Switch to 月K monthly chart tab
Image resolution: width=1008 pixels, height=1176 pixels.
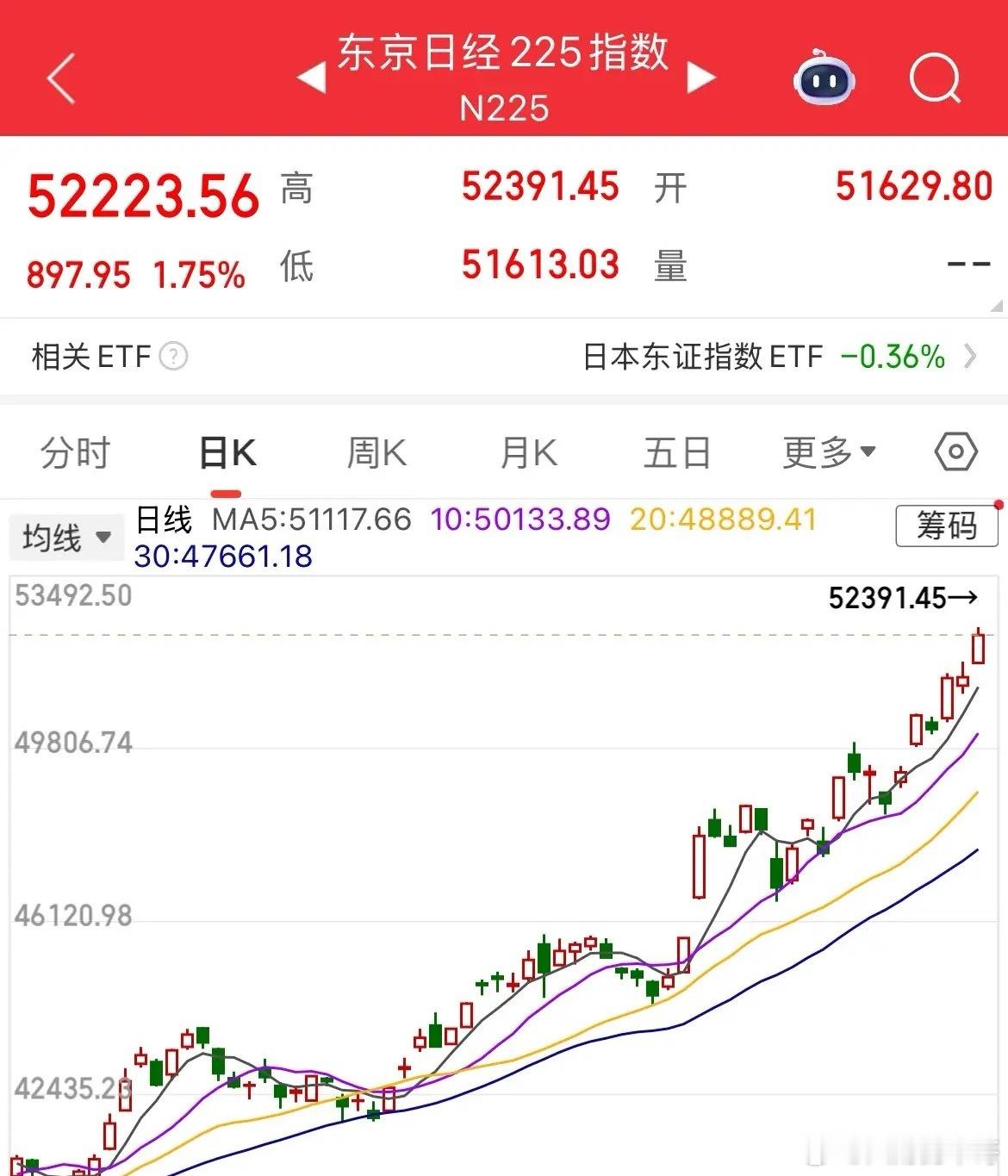pyautogui.click(x=527, y=451)
